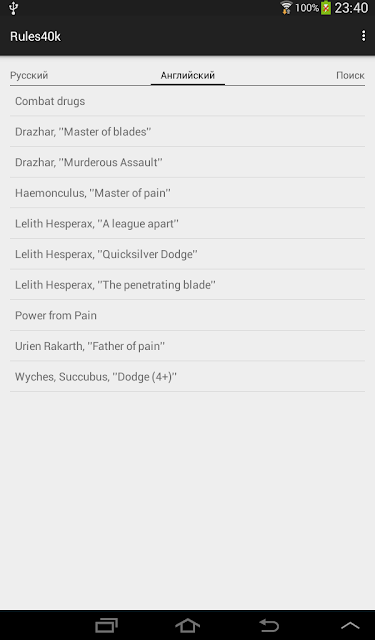The height and width of the screenshot is (640, 375).
Task: Tap the system back button
Action: point(269,625)
